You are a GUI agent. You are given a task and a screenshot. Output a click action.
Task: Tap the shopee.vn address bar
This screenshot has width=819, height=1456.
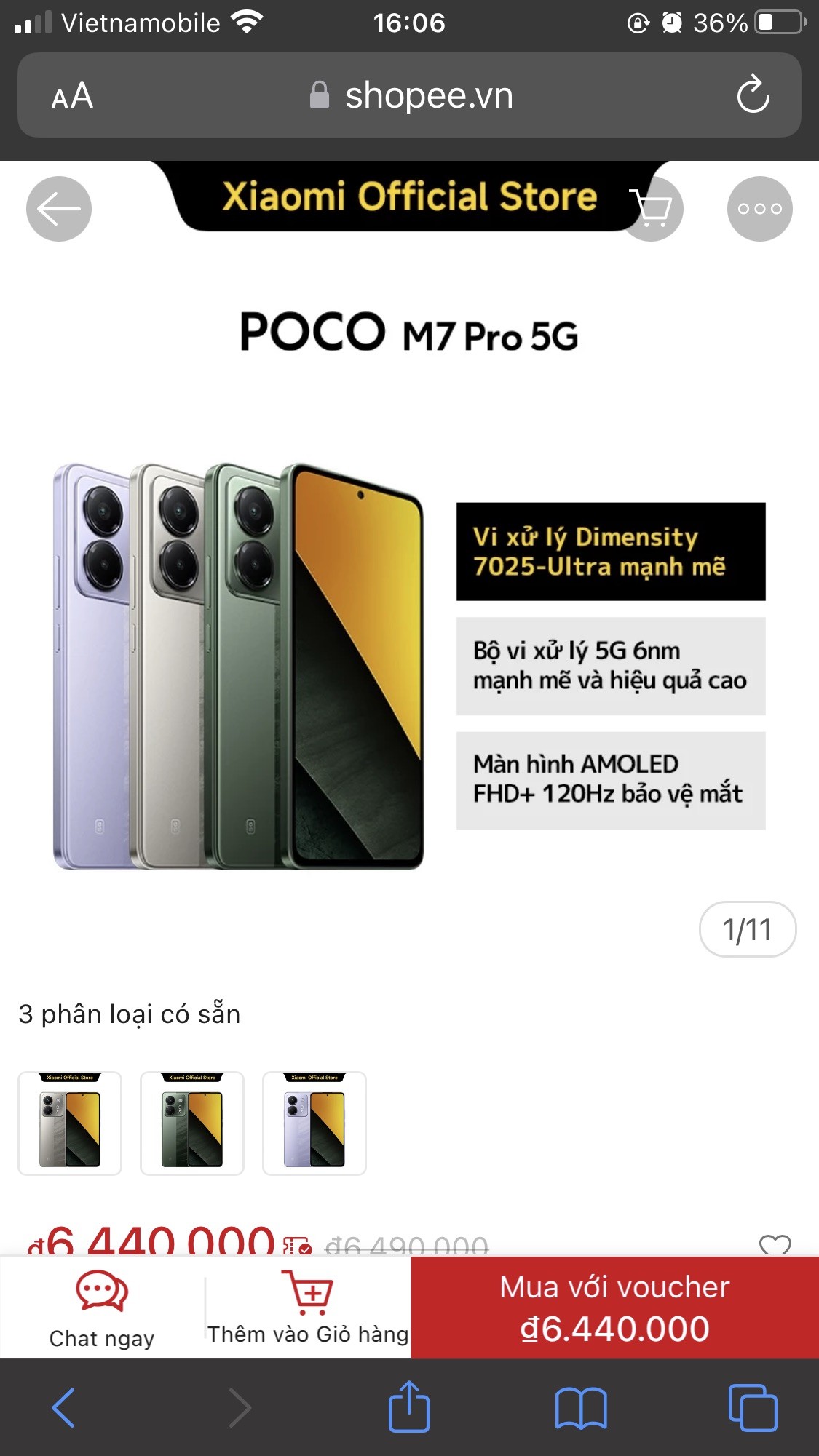(411, 96)
